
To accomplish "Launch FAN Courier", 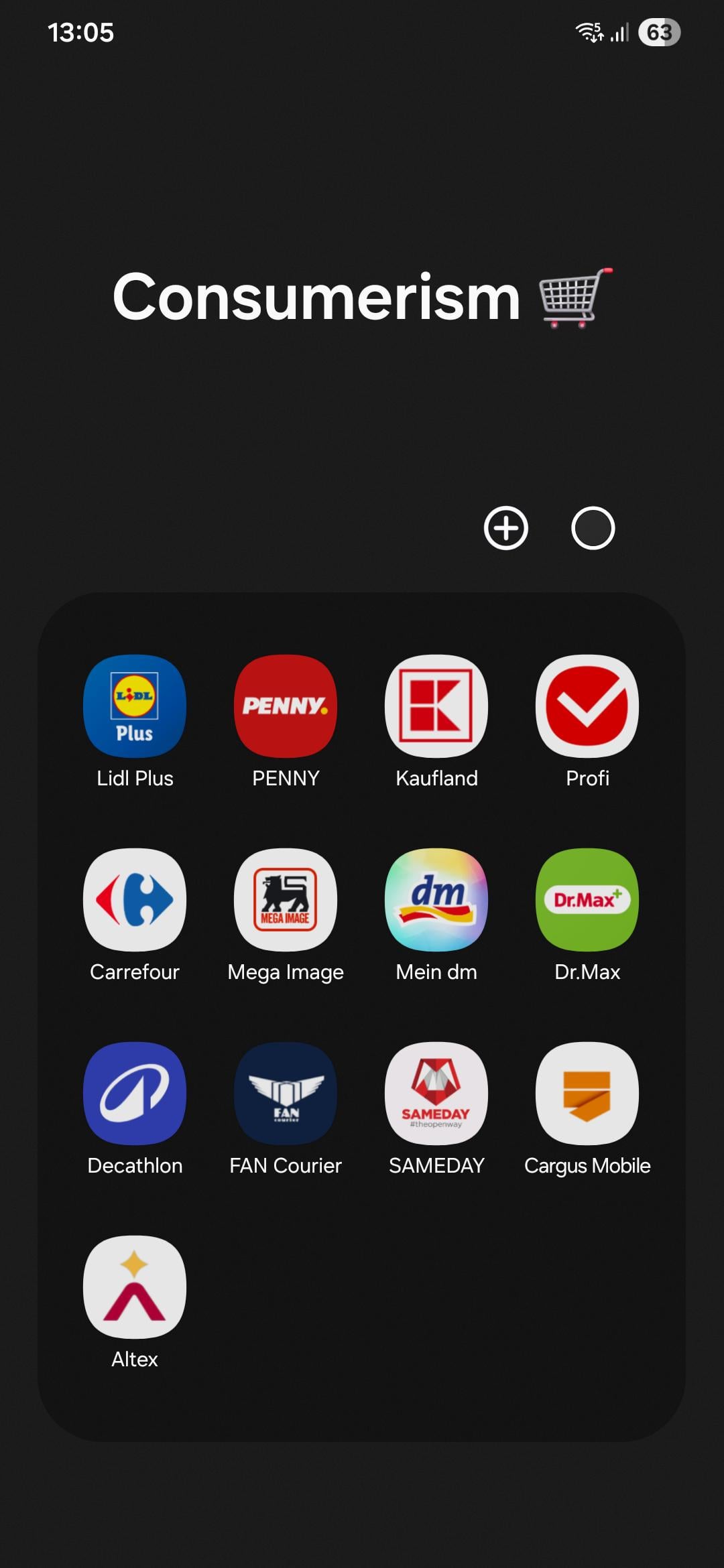I will [x=286, y=1094].
